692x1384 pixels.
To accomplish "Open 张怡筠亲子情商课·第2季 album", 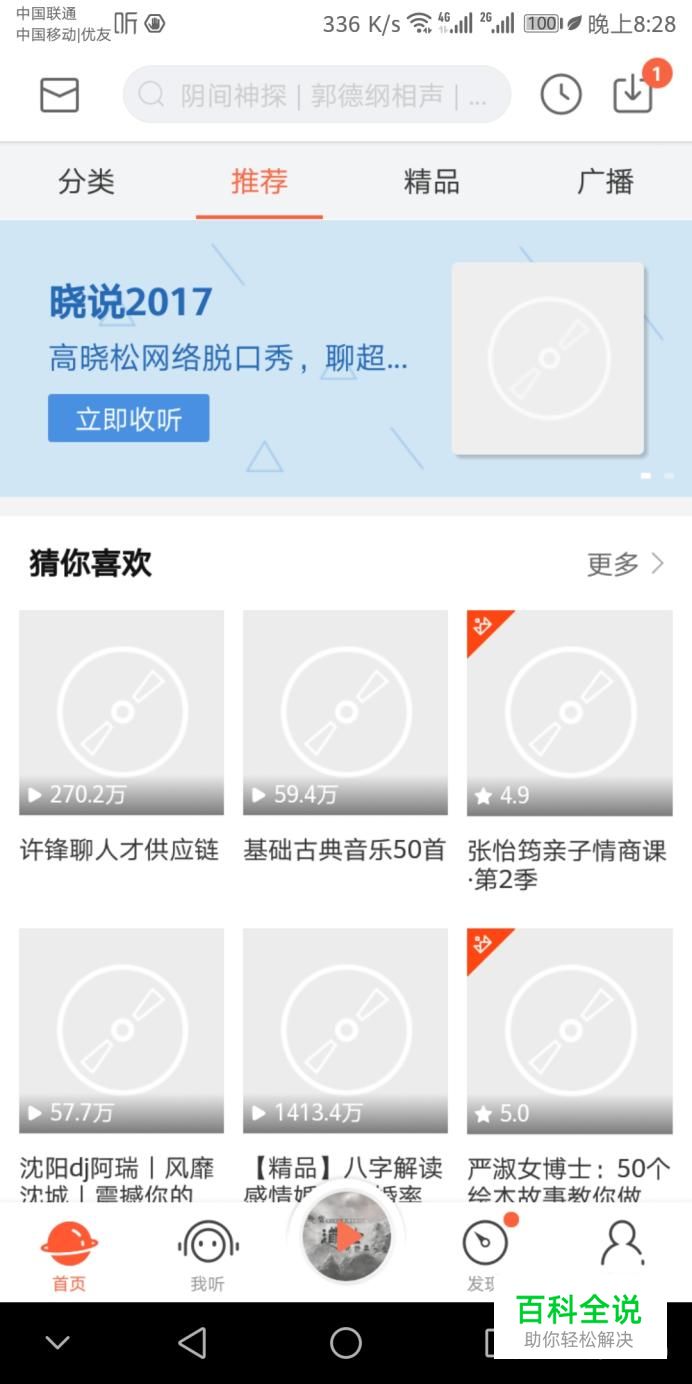I will [569, 713].
